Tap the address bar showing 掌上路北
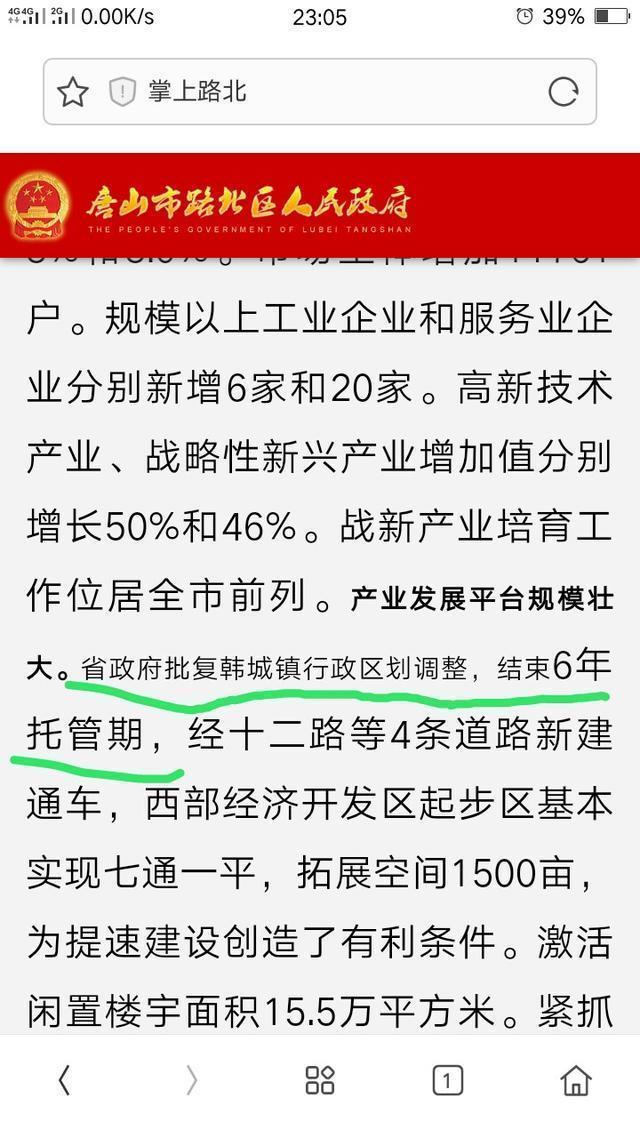 pos(330,92)
